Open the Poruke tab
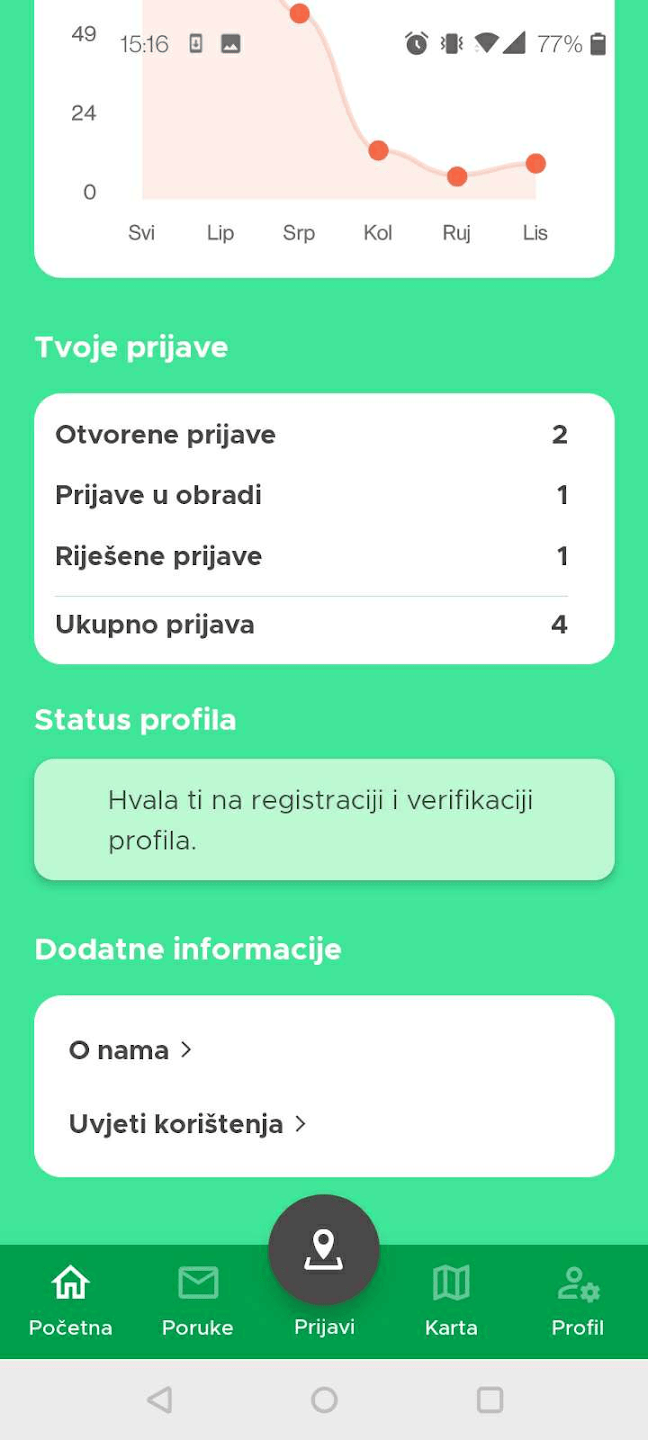Viewport: 648px width, 1440px height. pyautogui.click(x=198, y=1300)
